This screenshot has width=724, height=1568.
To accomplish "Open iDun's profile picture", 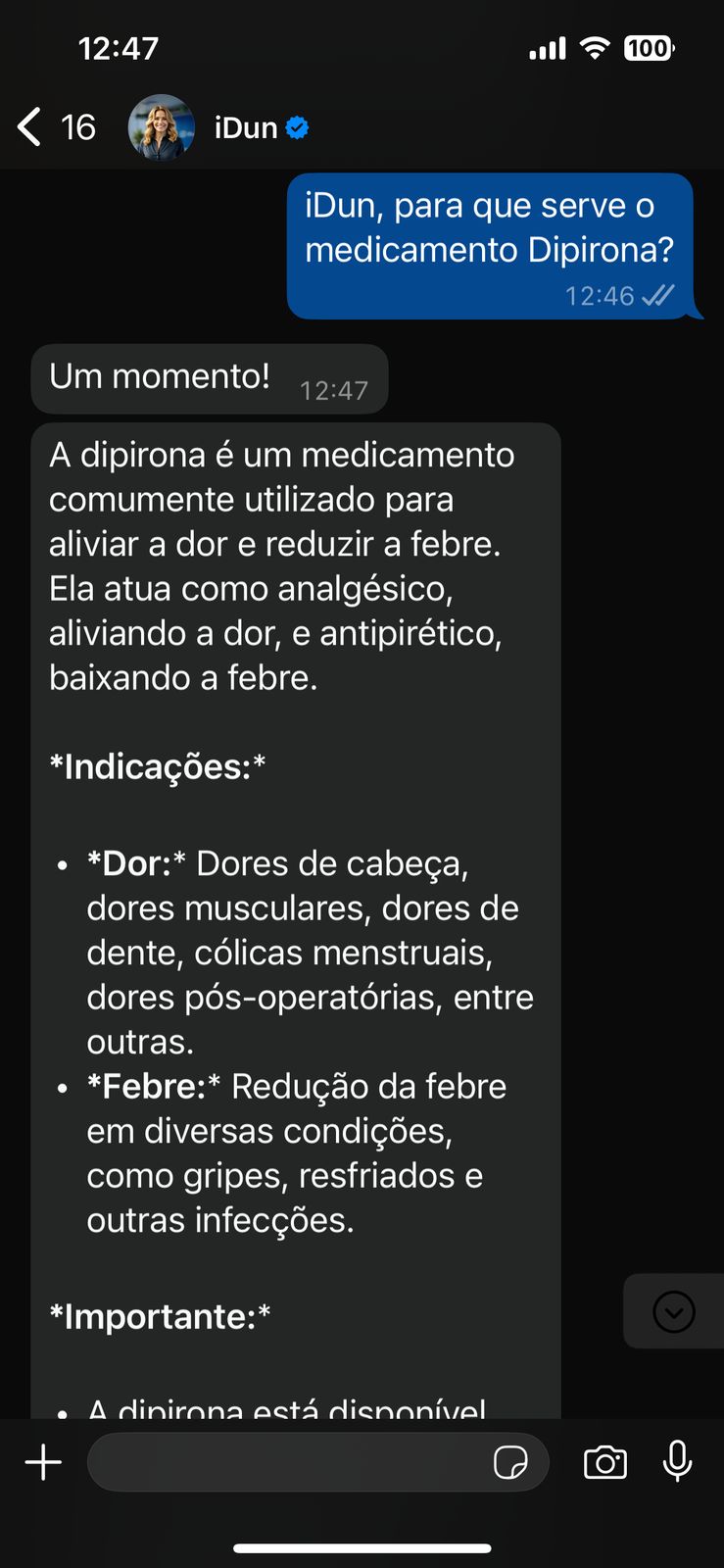I will pyautogui.click(x=161, y=127).
